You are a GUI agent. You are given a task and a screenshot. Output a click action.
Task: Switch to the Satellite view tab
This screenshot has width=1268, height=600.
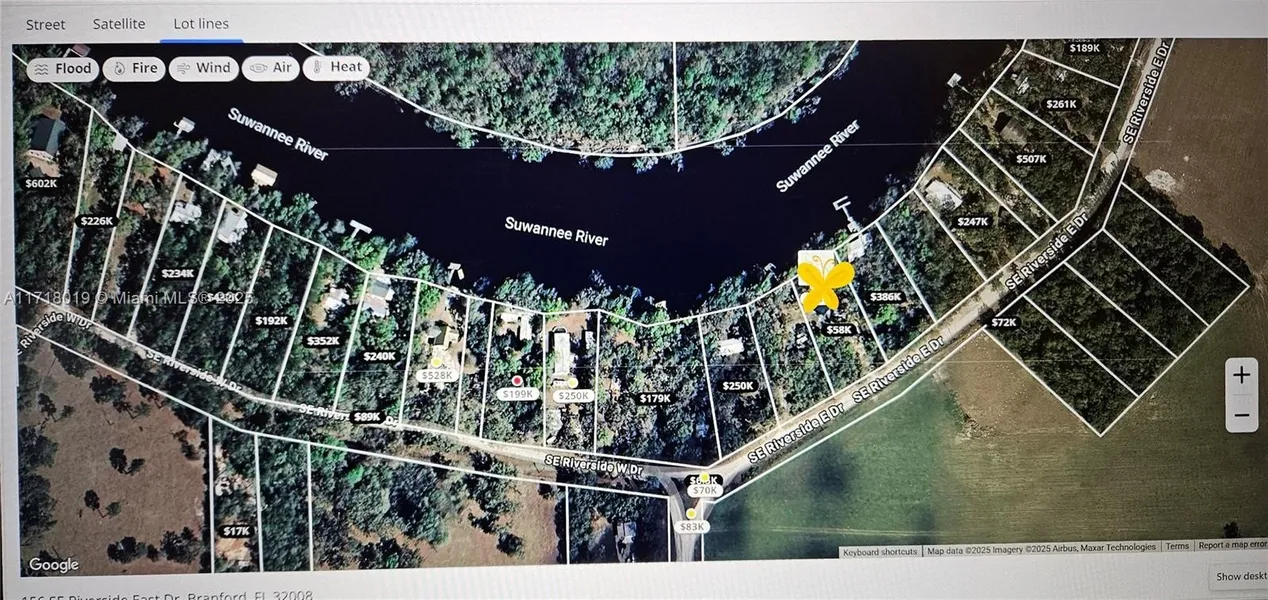coord(119,23)
